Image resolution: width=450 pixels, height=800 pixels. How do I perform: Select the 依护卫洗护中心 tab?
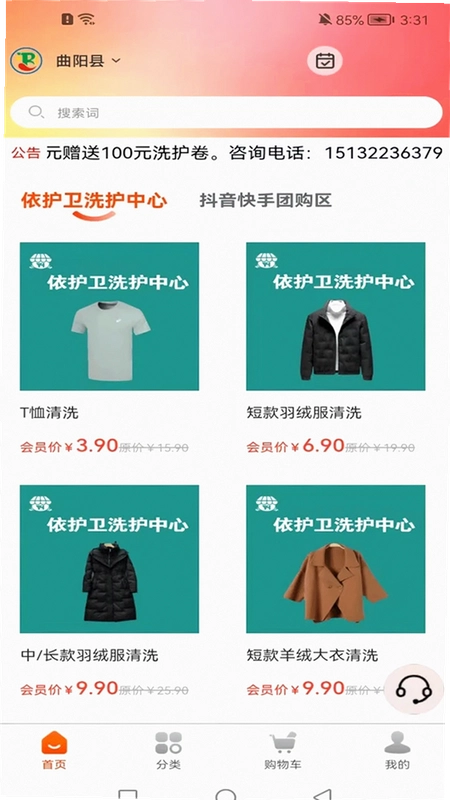[94, 201]
